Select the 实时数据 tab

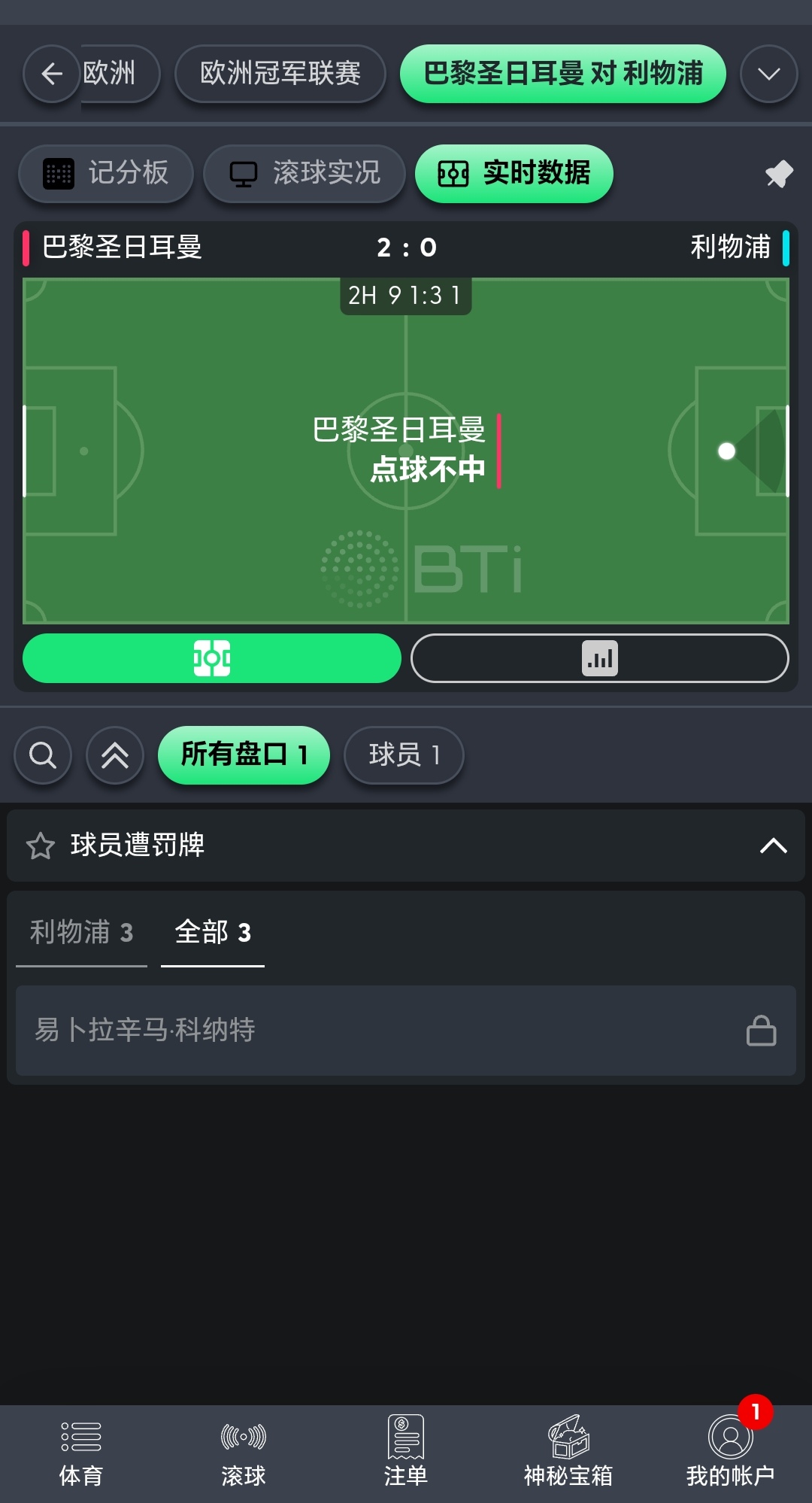[x=514, y=174]
